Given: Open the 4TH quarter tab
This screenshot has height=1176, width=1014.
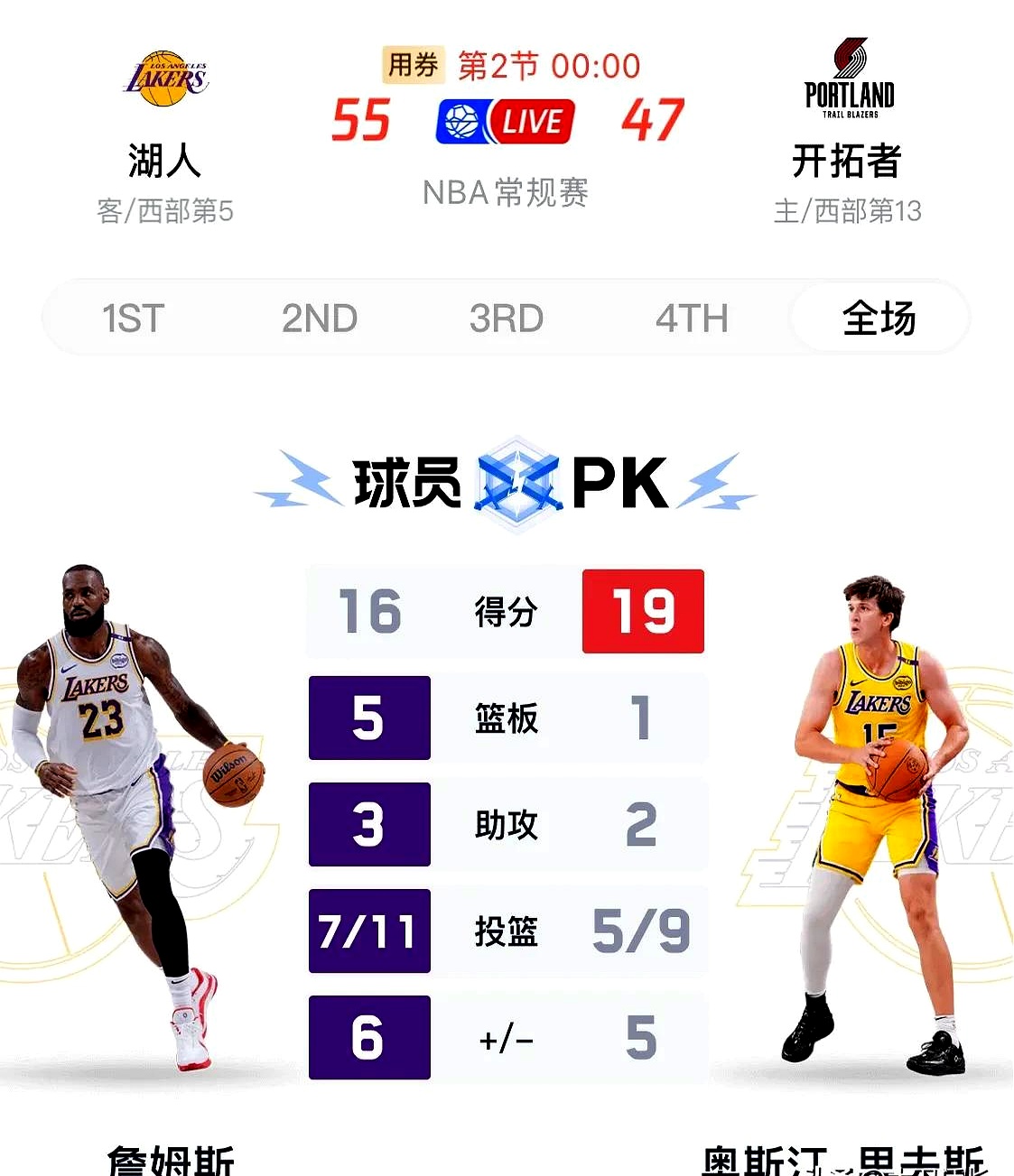Looking at the screenshot, I should point(692,319).
